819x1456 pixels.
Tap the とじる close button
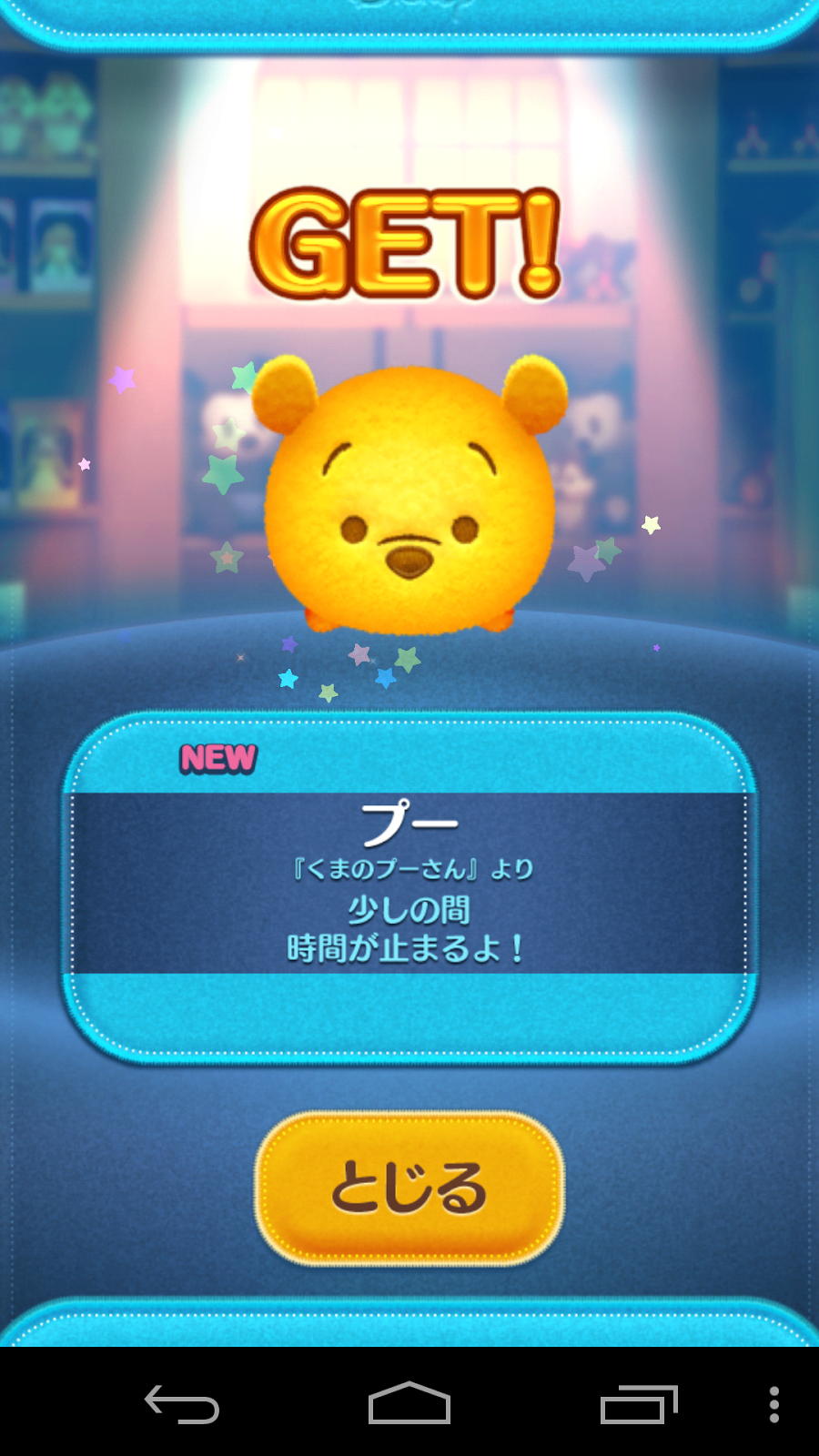click(x=409, y=1188)
